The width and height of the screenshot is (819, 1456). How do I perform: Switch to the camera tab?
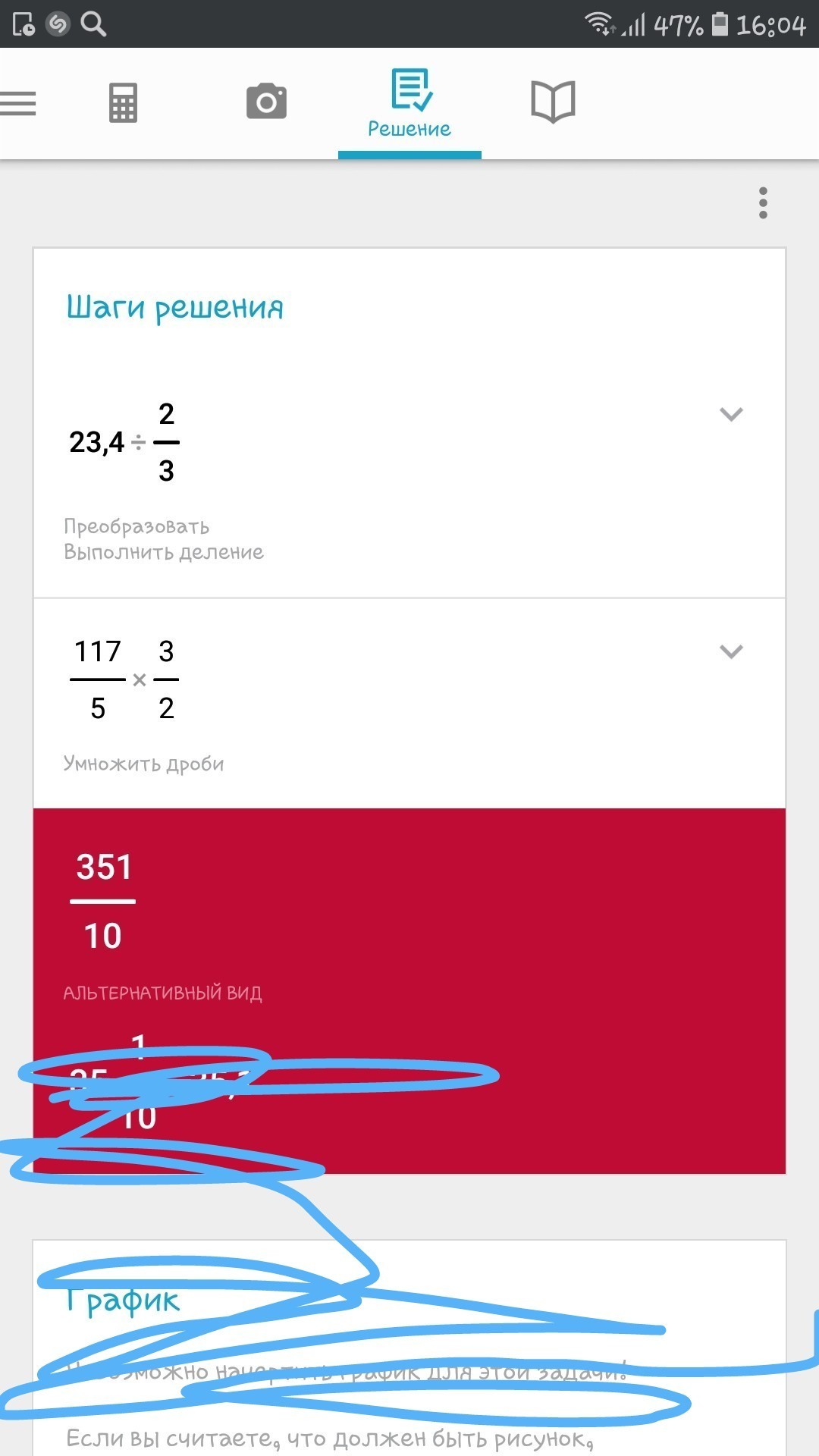pyautogui.click(x=266, y=102)
